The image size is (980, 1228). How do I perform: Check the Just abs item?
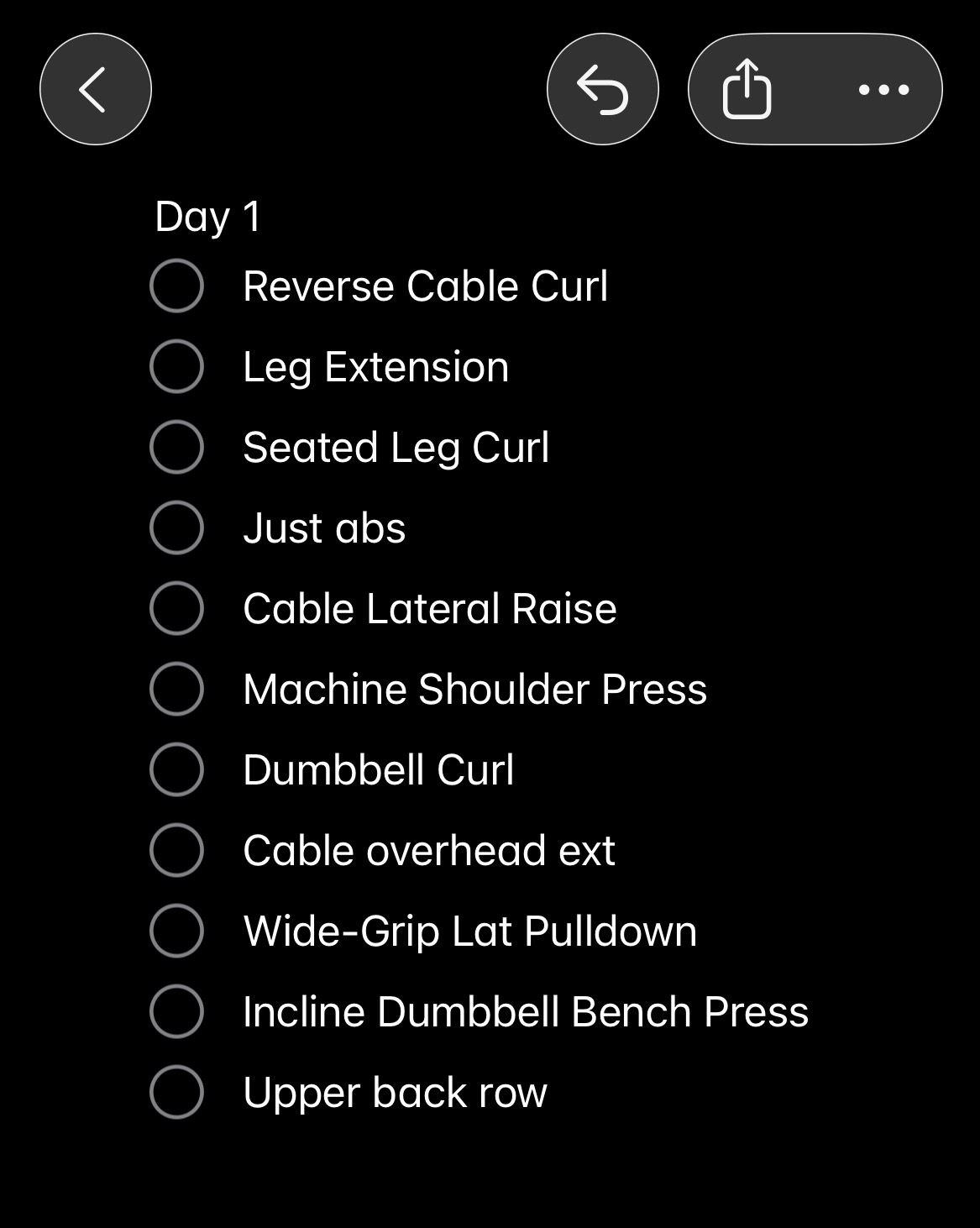click(176, 527)
